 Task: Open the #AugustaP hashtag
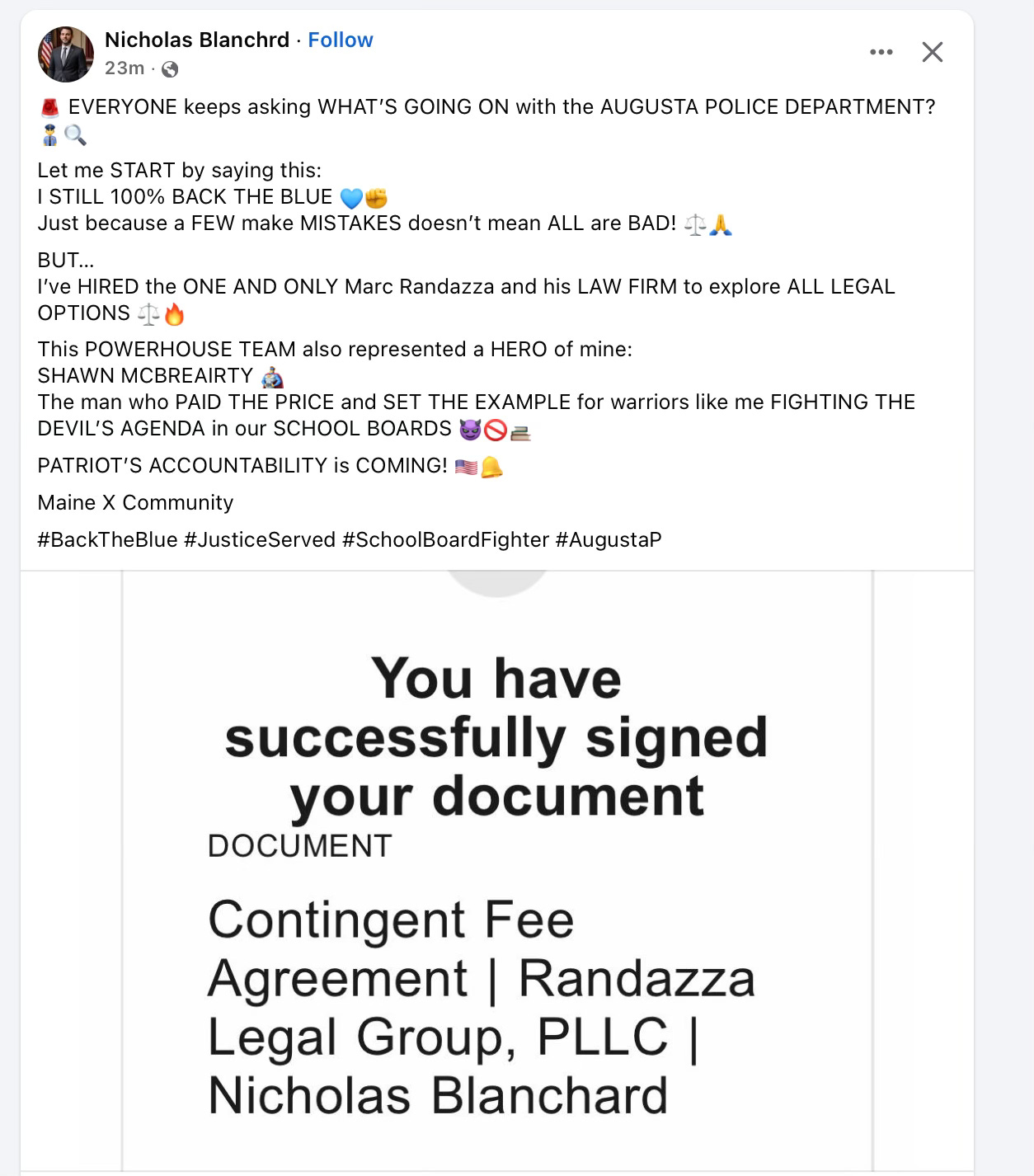click(x=609, y=539)
